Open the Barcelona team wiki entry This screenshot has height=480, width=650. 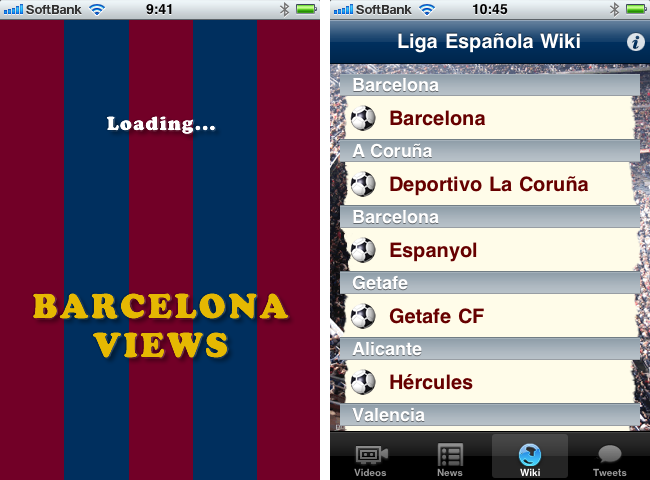click(x=490, y=119)
